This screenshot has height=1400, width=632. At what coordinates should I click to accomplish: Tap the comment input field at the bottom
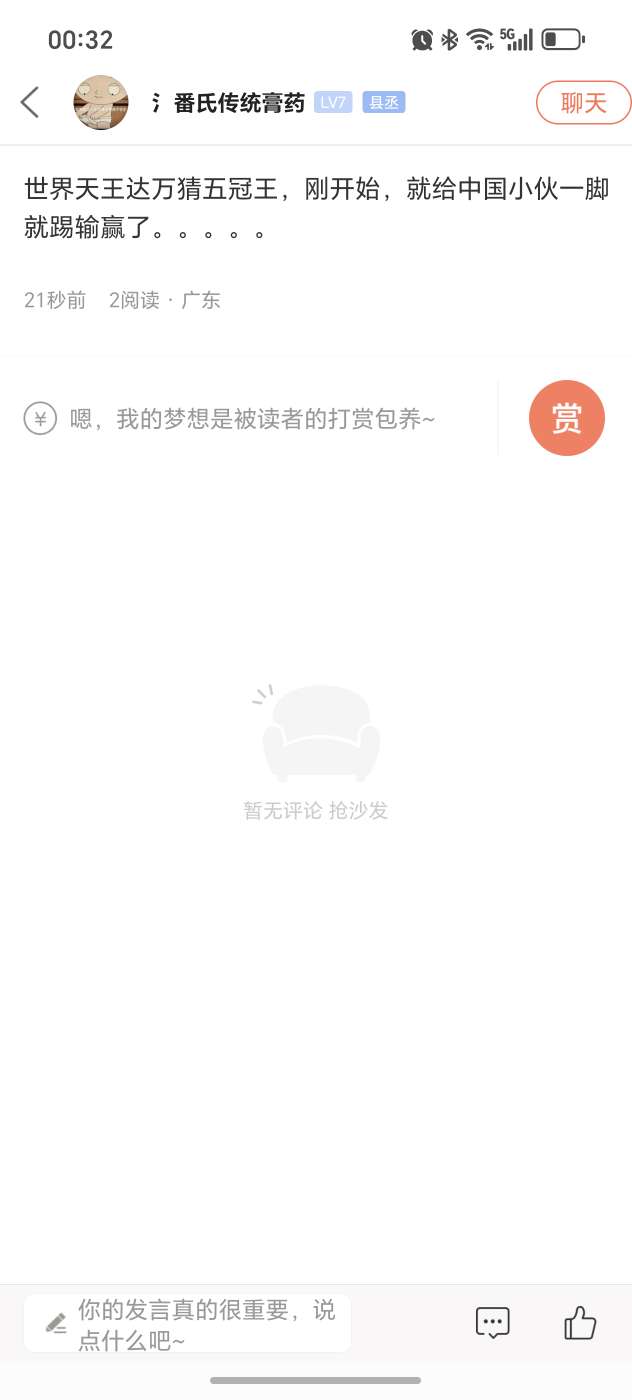pyautogui.click(x=188, y=1323)
